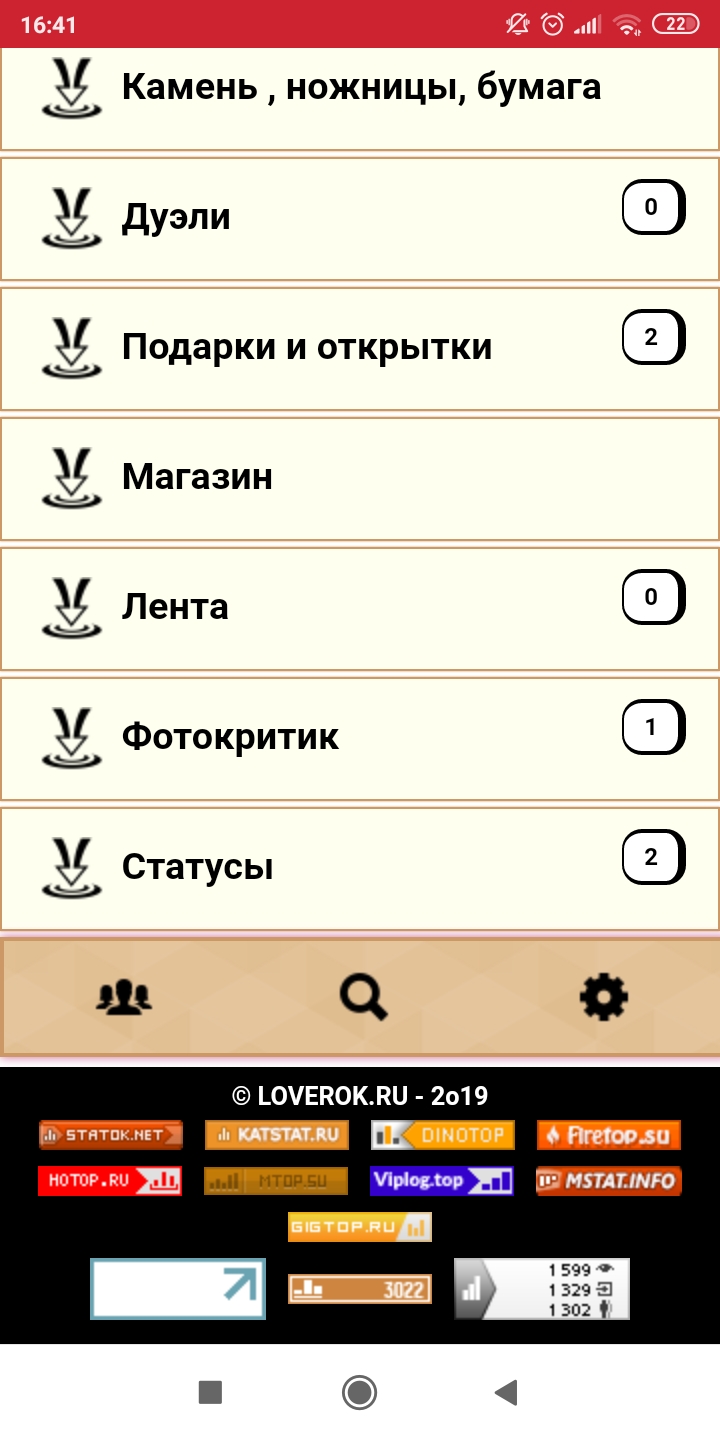Screen dimensions: 720x1440
Task: Go back with the system back button
Action: coord(507,1392)
